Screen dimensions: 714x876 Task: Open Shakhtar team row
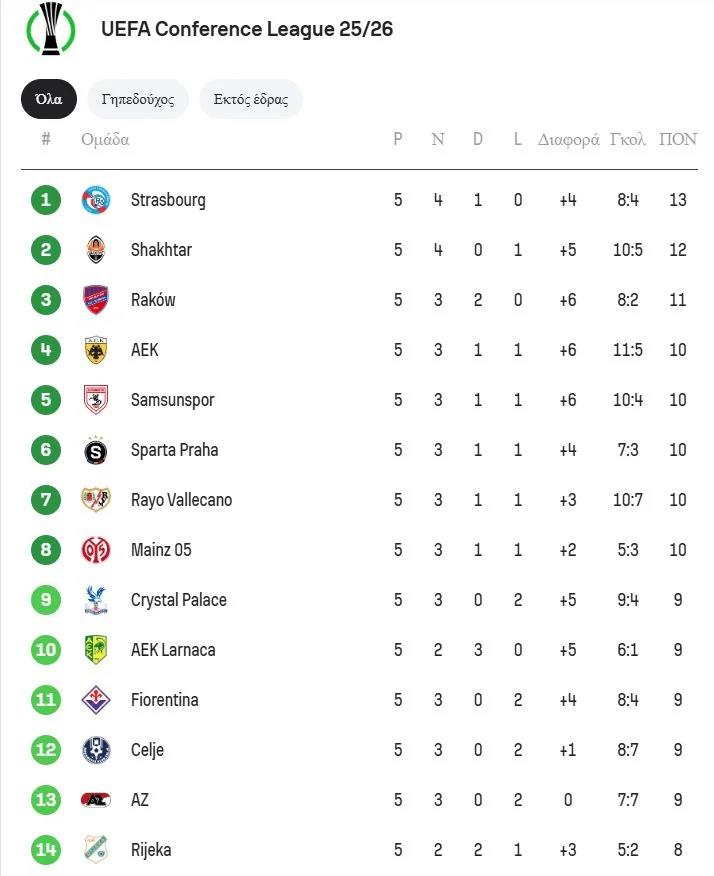pos(161,250)
